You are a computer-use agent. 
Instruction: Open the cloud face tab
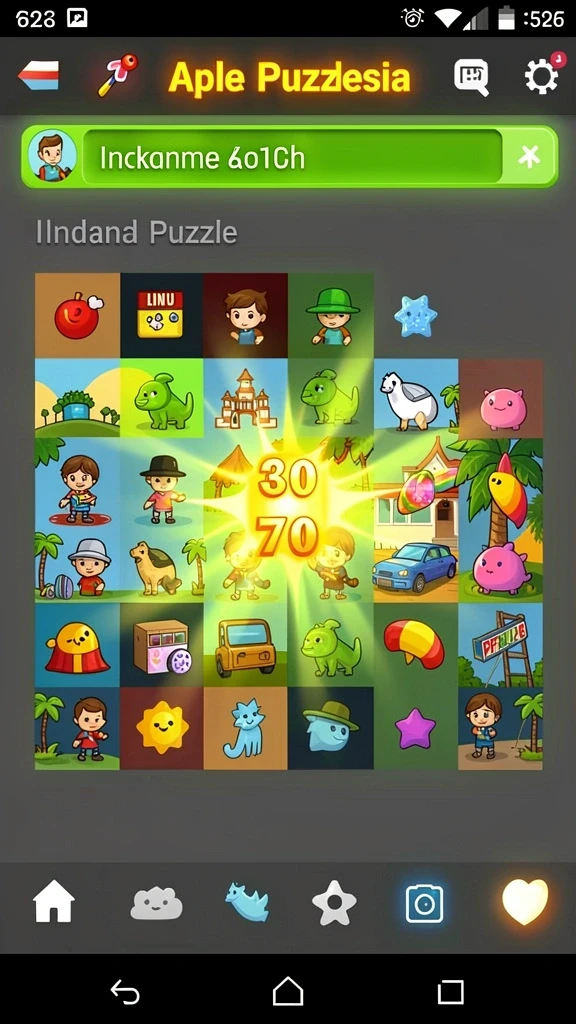[156, 904]
